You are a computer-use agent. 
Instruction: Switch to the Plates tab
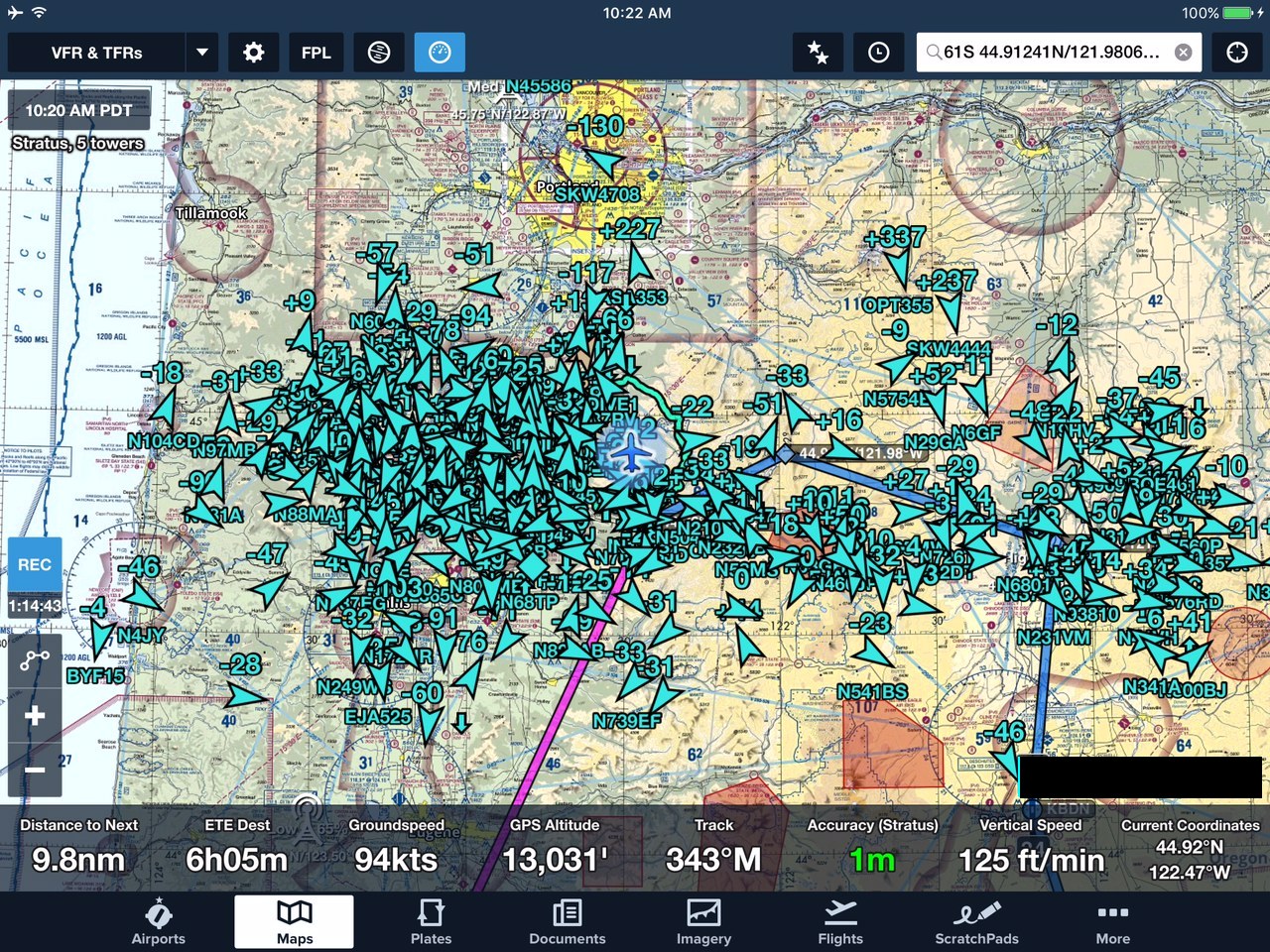(431, 922)
